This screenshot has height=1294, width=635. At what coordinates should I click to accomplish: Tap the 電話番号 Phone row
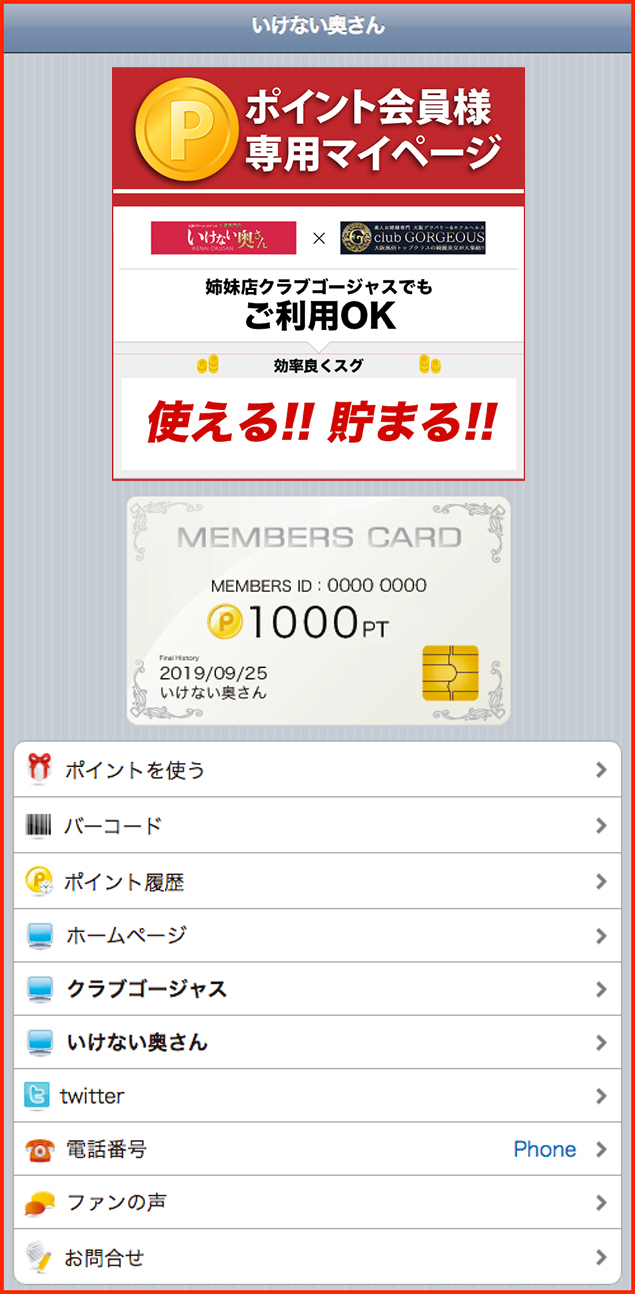coord(317,1150)
